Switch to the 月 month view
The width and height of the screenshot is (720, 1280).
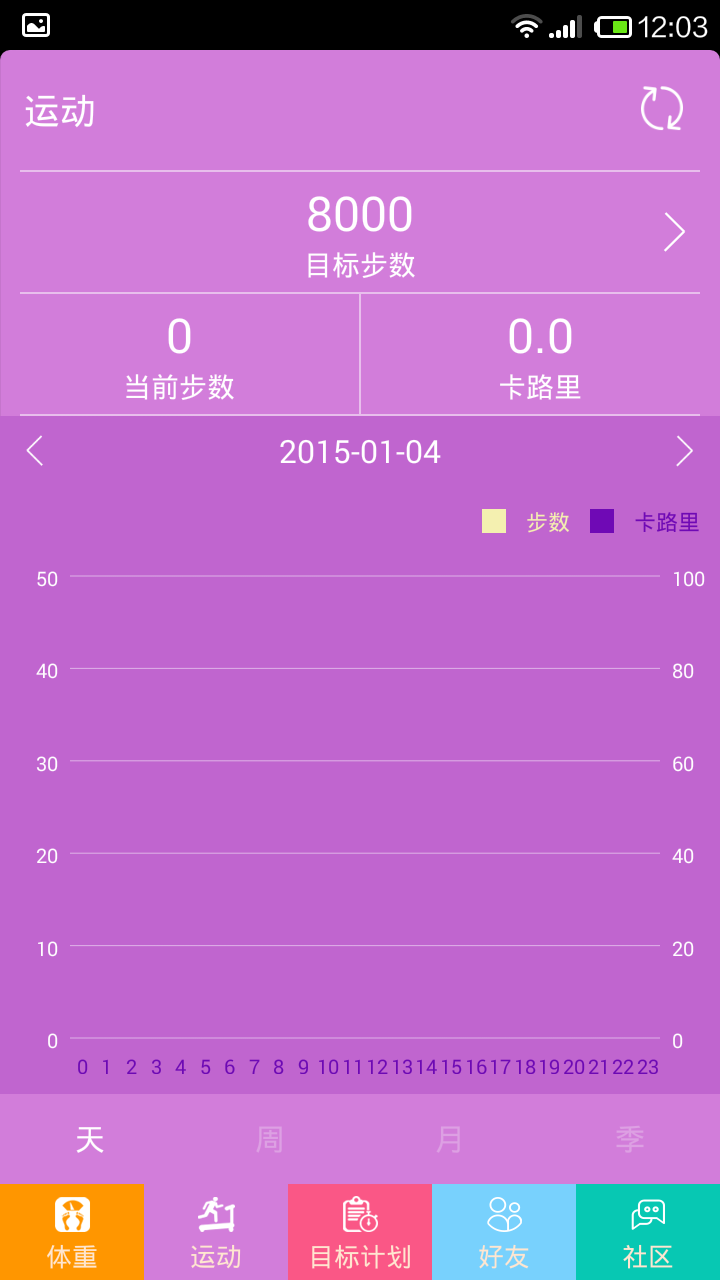[x=450, y=1139]
